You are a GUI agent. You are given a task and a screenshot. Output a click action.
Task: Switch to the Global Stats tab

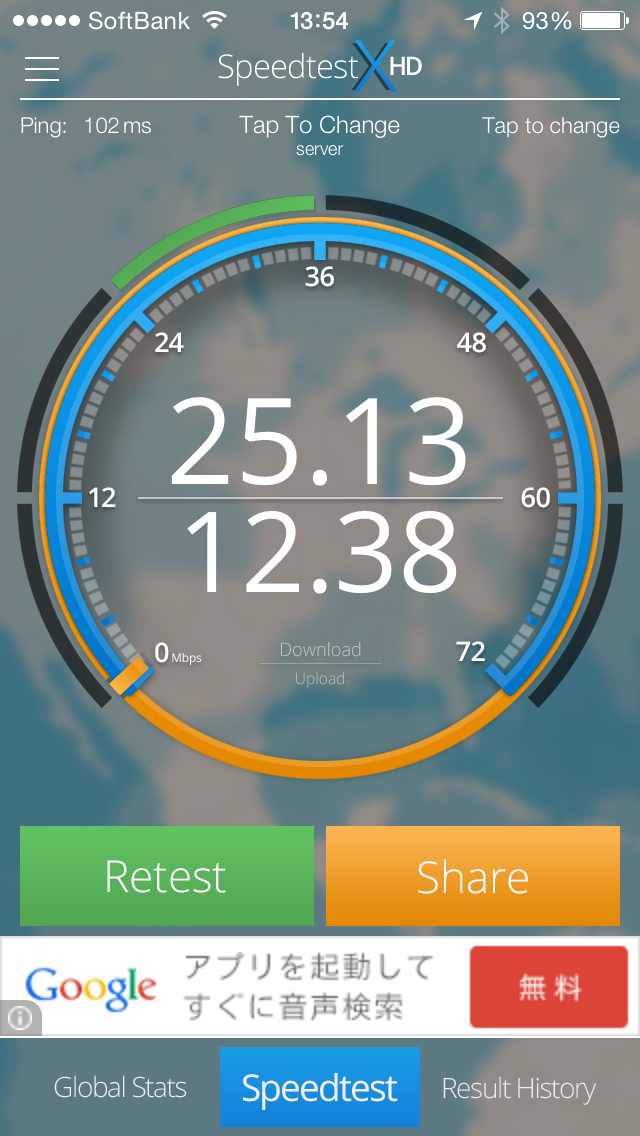[x=120, y=1088]
